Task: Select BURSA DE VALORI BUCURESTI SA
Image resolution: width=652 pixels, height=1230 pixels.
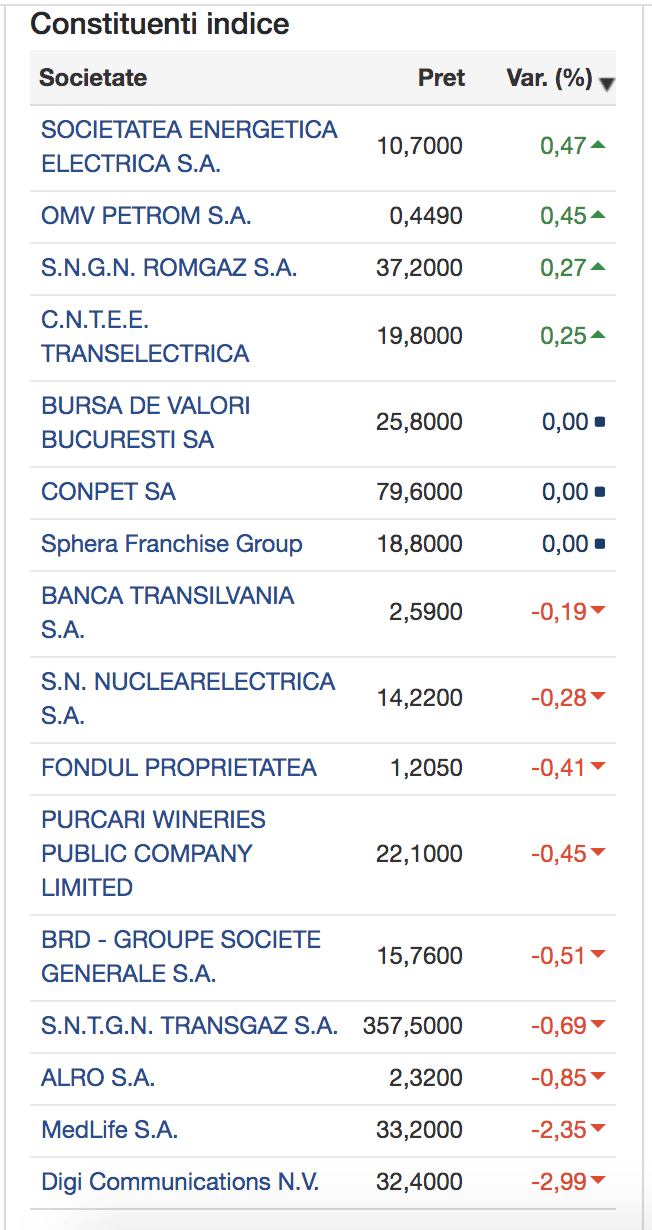Action: pos(146,422)
